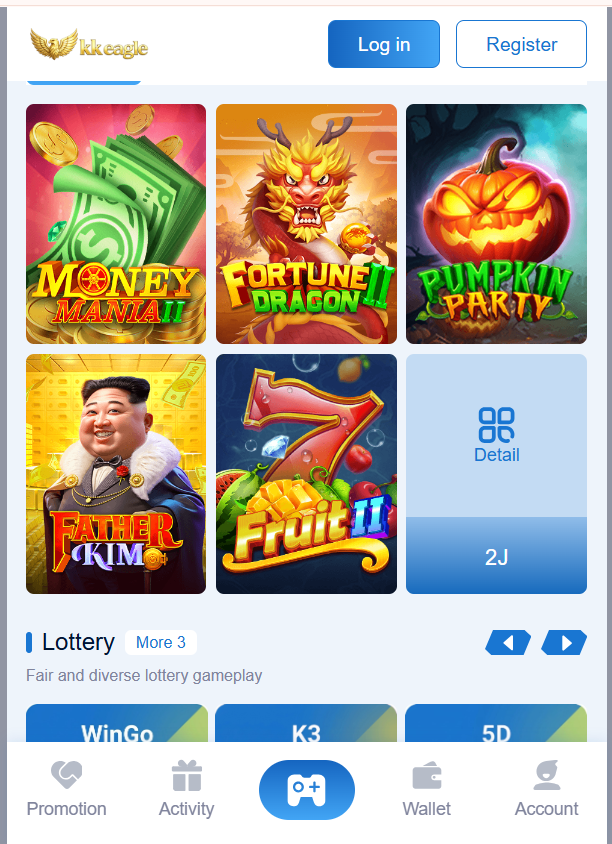Open the Fruit II slot game
Screen dimensions: 612x844
coord(306,474)
